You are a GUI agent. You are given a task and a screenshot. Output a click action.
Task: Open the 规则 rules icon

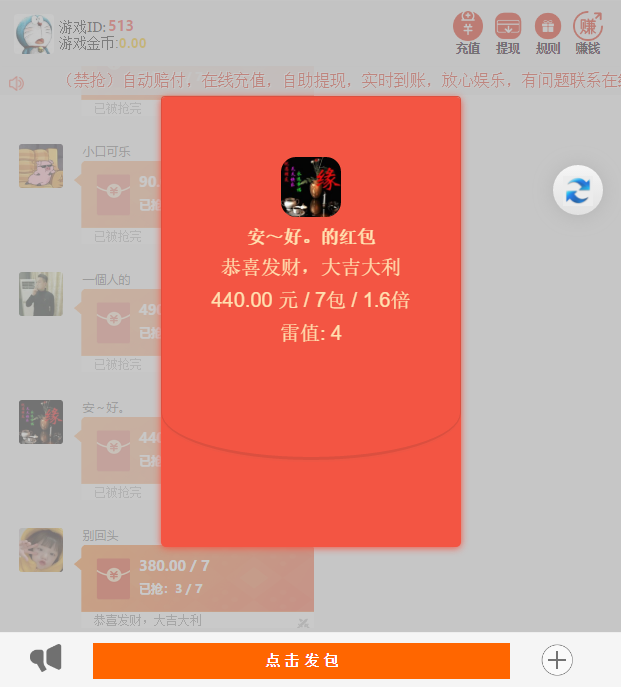pos(548,31)
